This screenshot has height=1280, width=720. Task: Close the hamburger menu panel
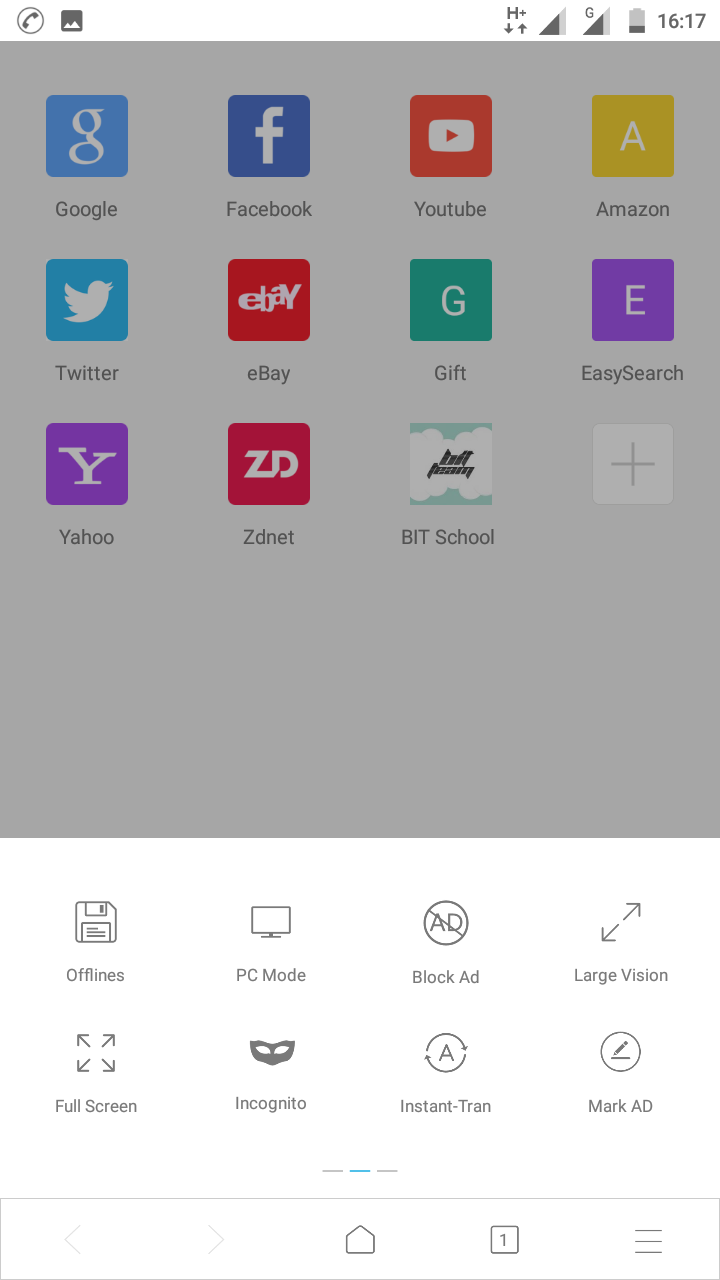point(649,1240)
